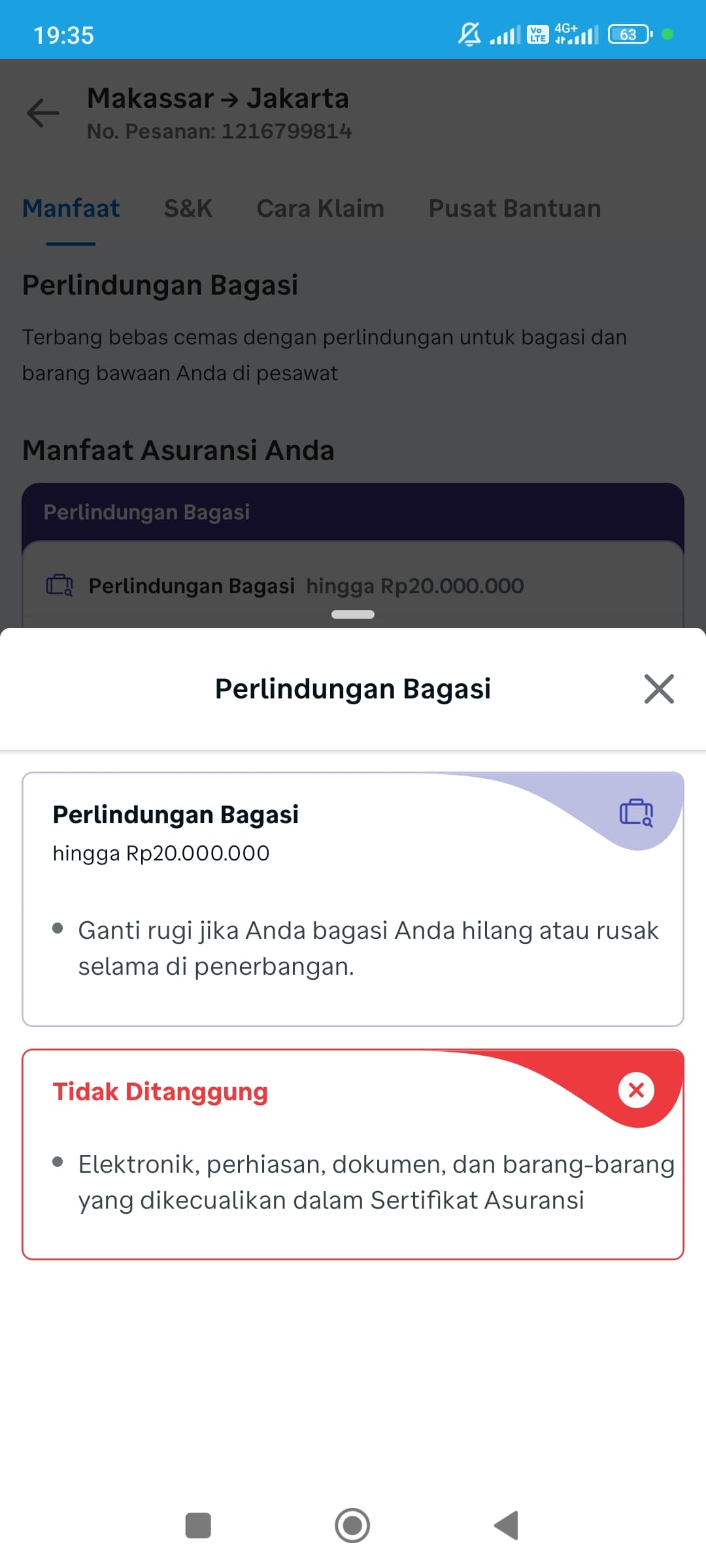Close the Perlindungan Bagasi bottom sheet
This screenshot has width=706, height=1568.
coord(658,689)
